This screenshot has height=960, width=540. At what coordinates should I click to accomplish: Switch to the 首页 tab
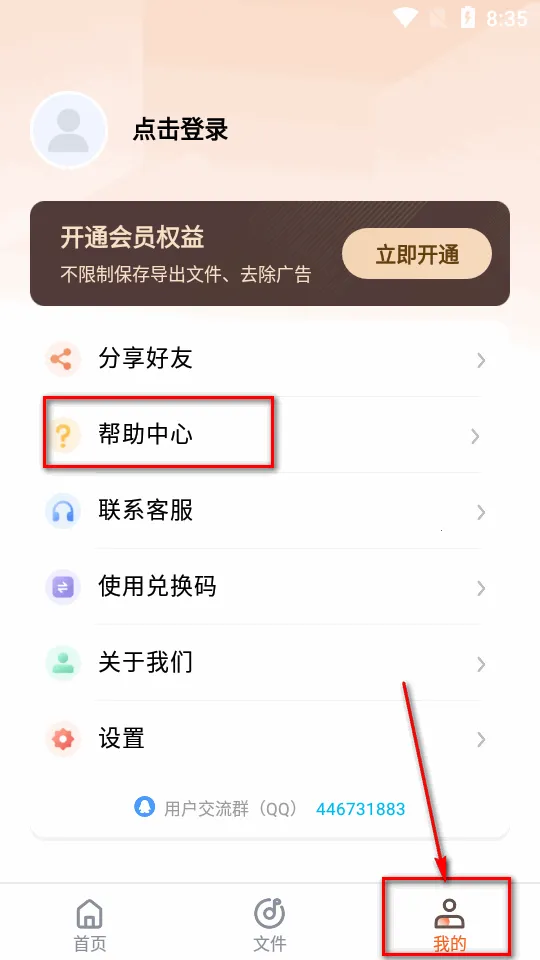(x=90, y=924)
